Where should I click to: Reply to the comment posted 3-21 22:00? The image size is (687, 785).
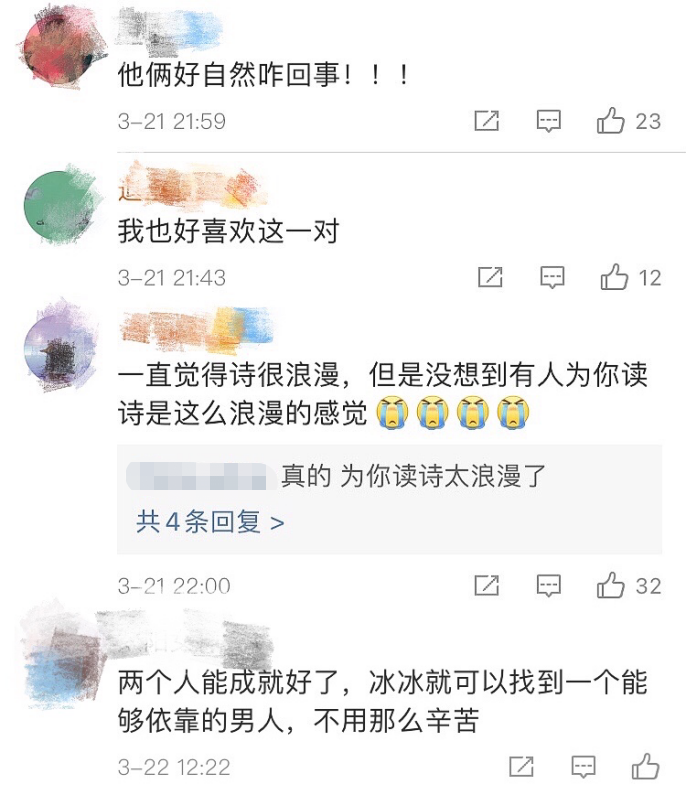550,586
